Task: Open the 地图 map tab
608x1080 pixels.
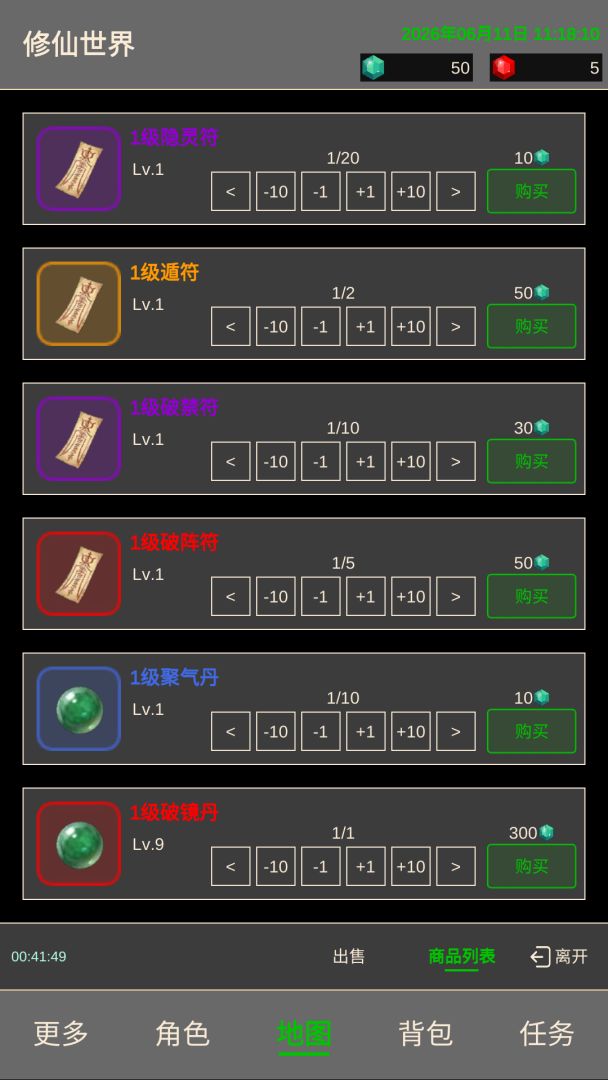Action: coord(304,1033)
